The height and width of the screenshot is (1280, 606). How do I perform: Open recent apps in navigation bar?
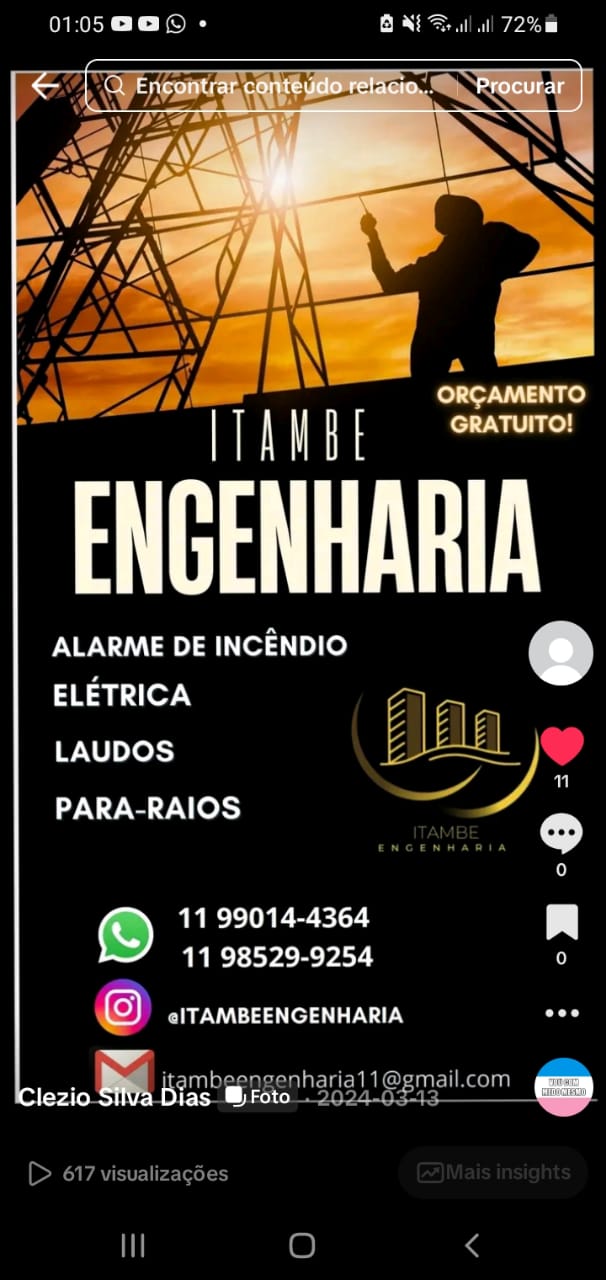(x=132, y=1245)
